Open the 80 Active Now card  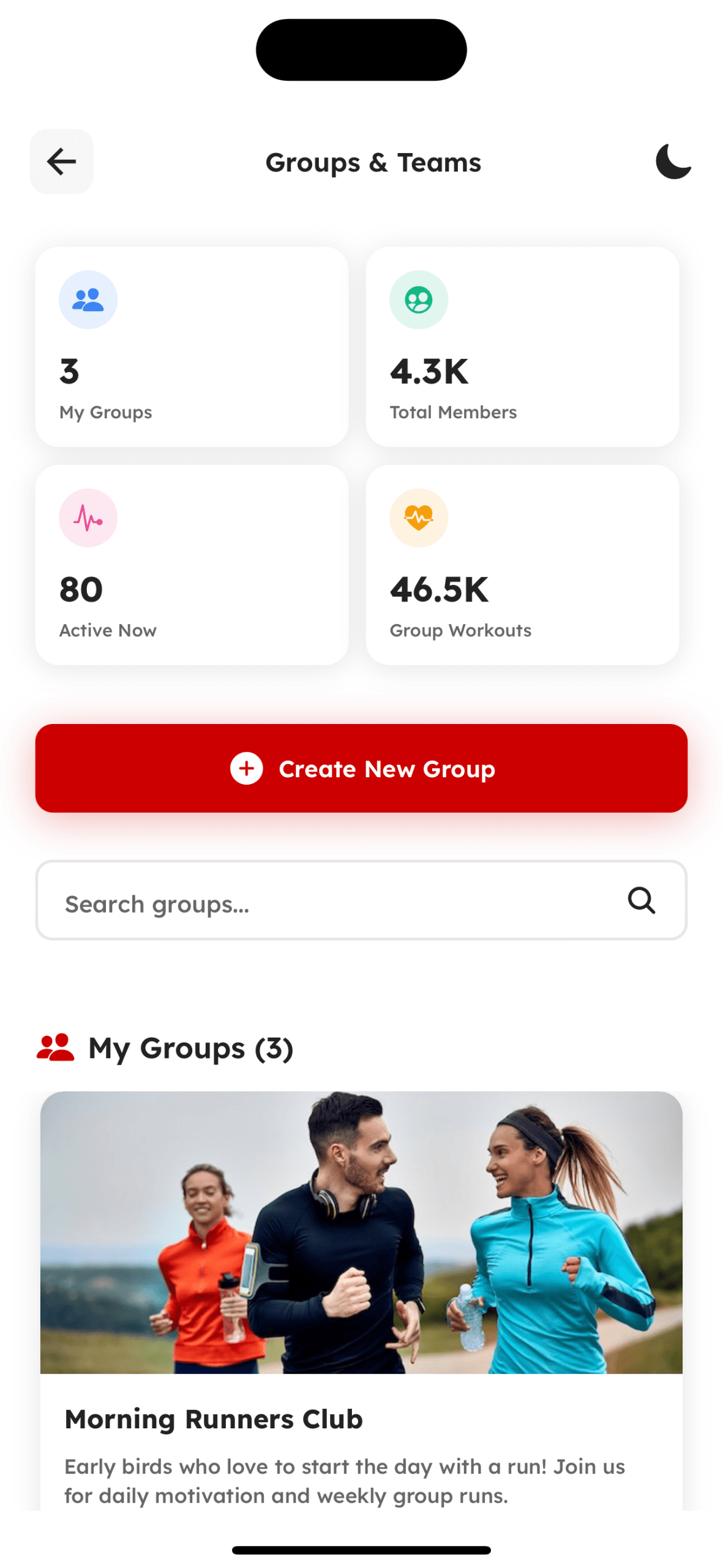[x=192, y=563]
